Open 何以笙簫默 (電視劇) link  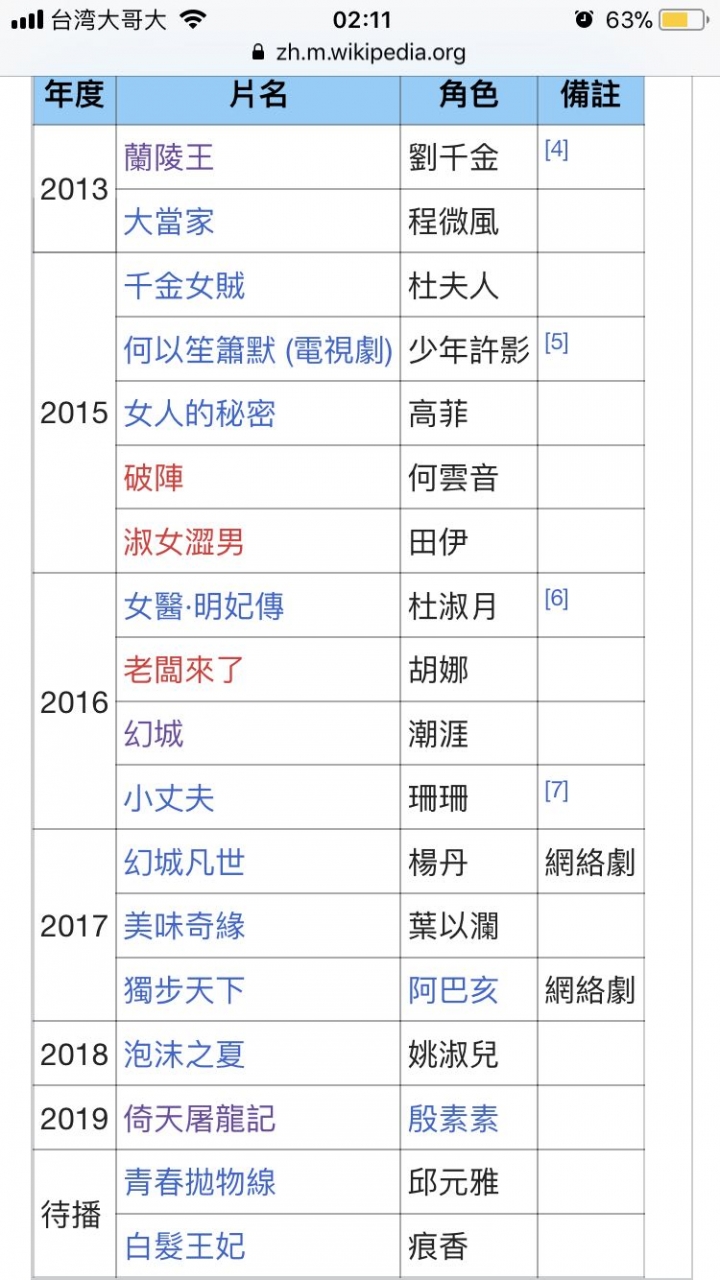pos(258,350)
